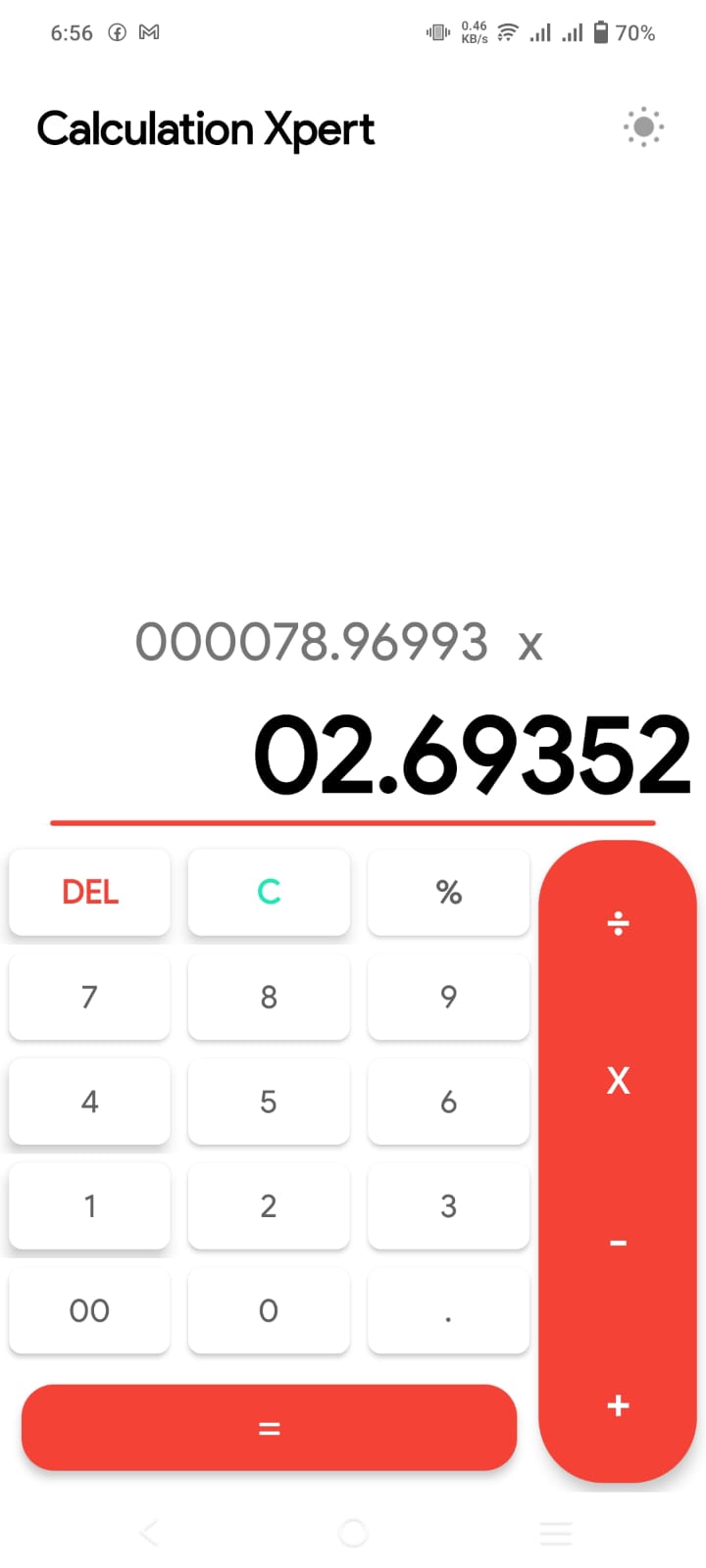Delete the last digit with DEL
706x1568 pixels.
(x=89, y=892)
